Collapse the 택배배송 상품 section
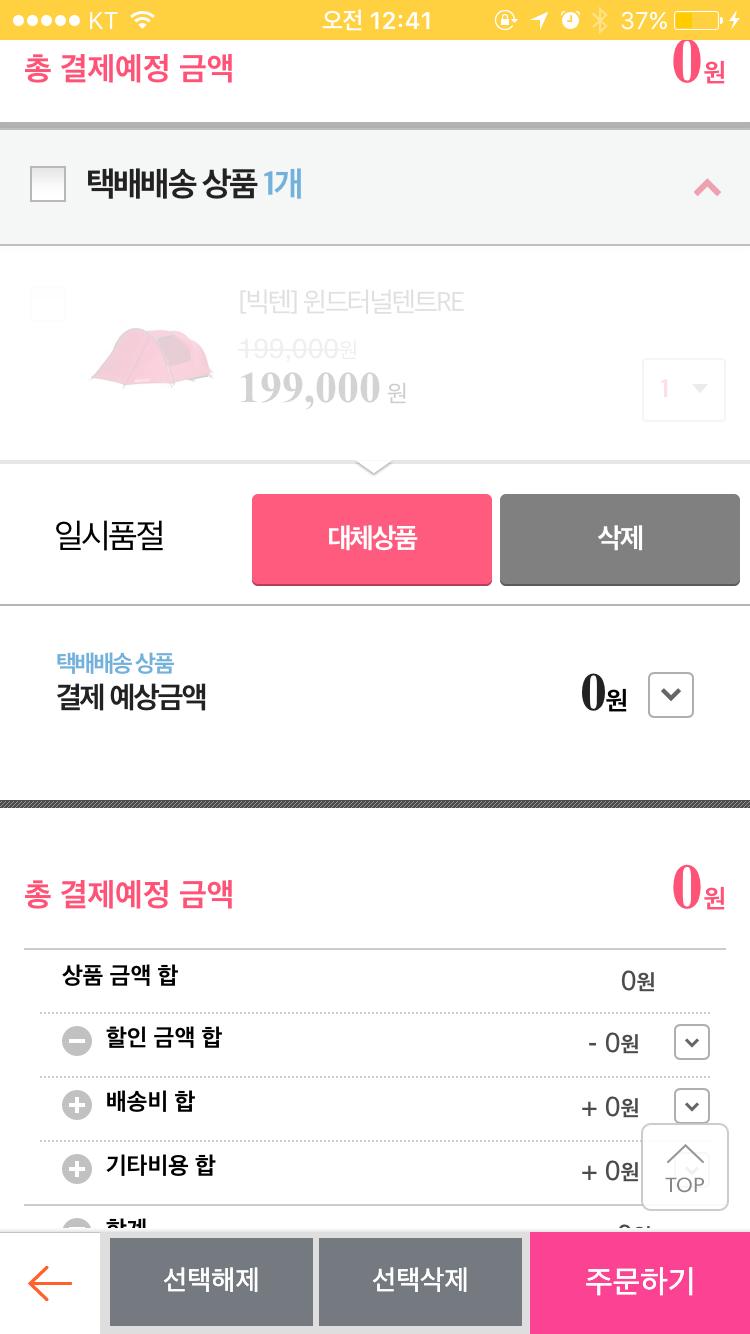 (x=707, y=186)
